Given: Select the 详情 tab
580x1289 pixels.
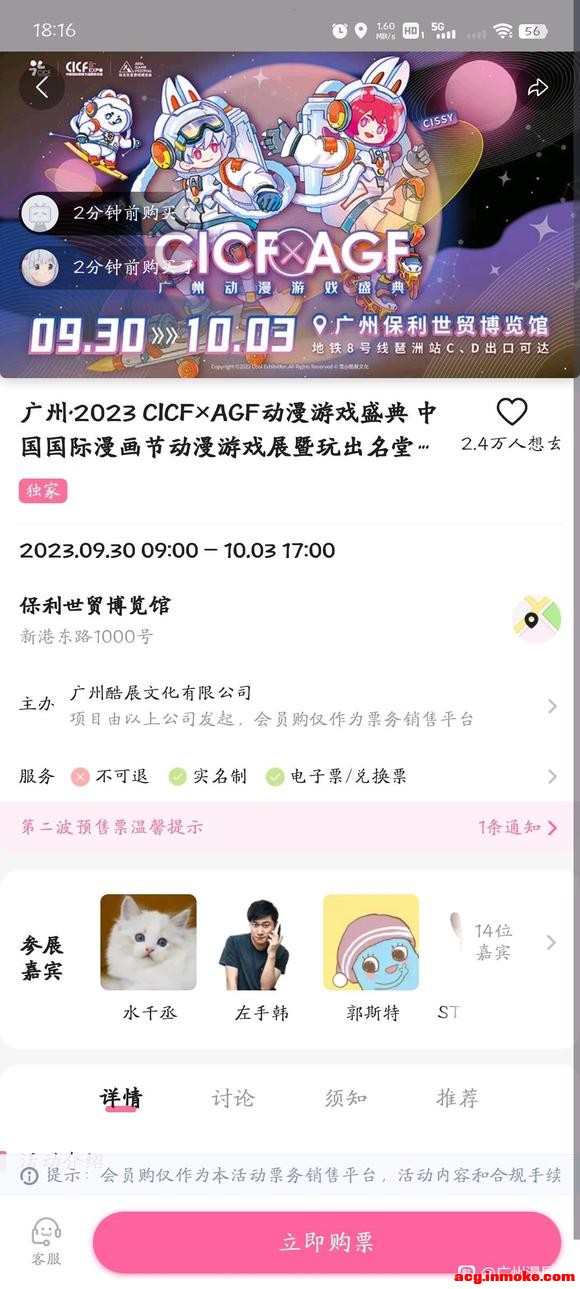Looking at the screenshot, I should [121, 1097].
